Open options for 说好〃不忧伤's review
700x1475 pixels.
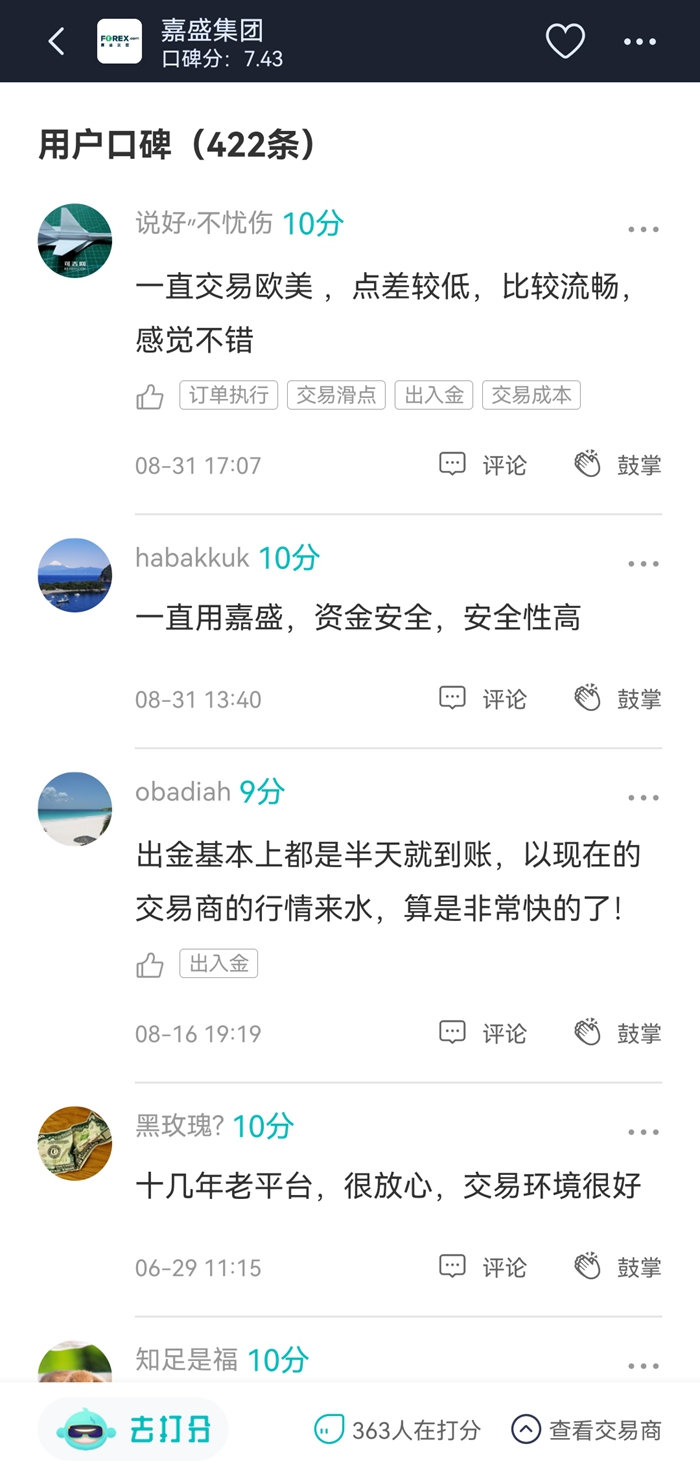[643, 230]
